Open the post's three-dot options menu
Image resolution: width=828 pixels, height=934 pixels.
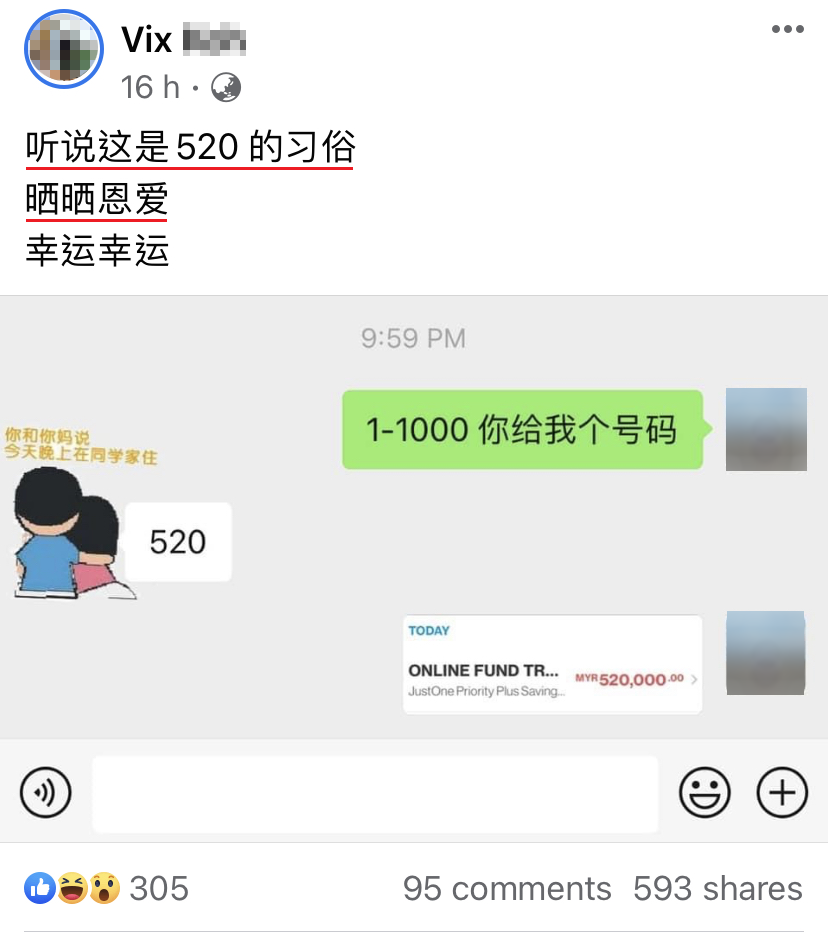click(x=787, y=30)
